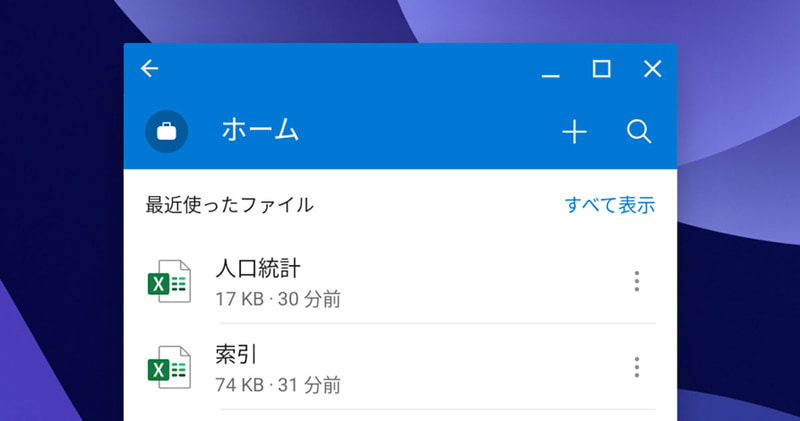Open the account briefcase icon
The image size is (800, 421).
coord(167,131)
